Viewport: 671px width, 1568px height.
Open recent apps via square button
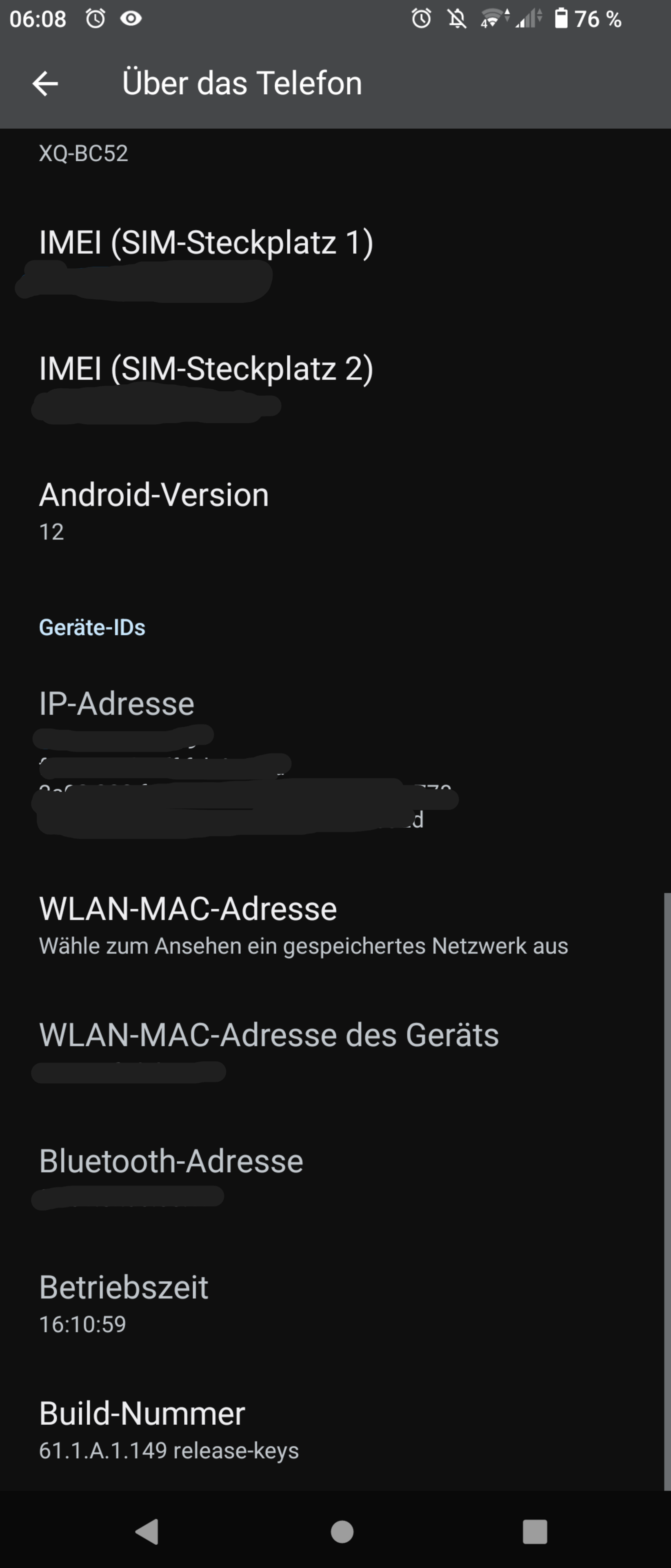535,1532
